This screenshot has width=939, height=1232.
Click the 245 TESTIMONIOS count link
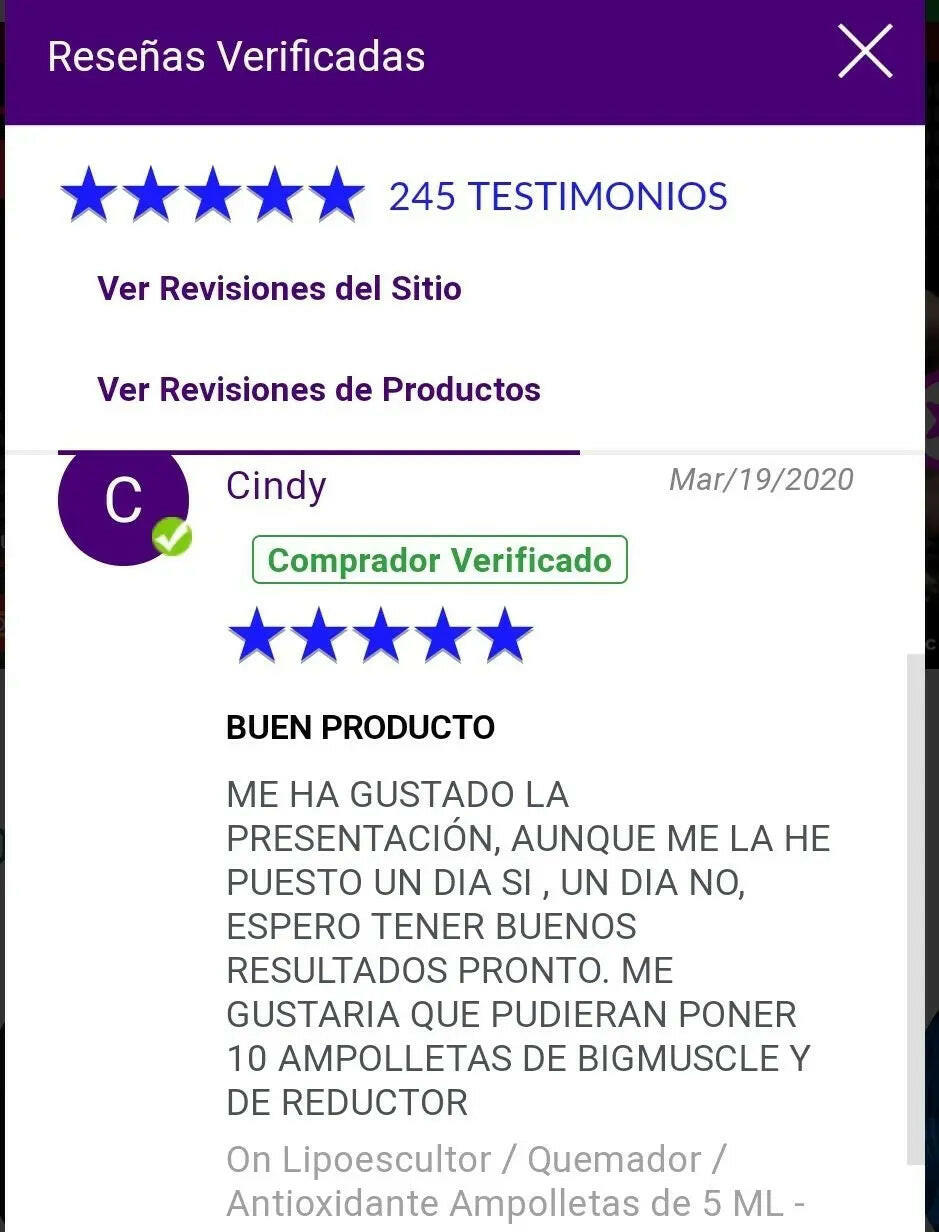(558, 196)
